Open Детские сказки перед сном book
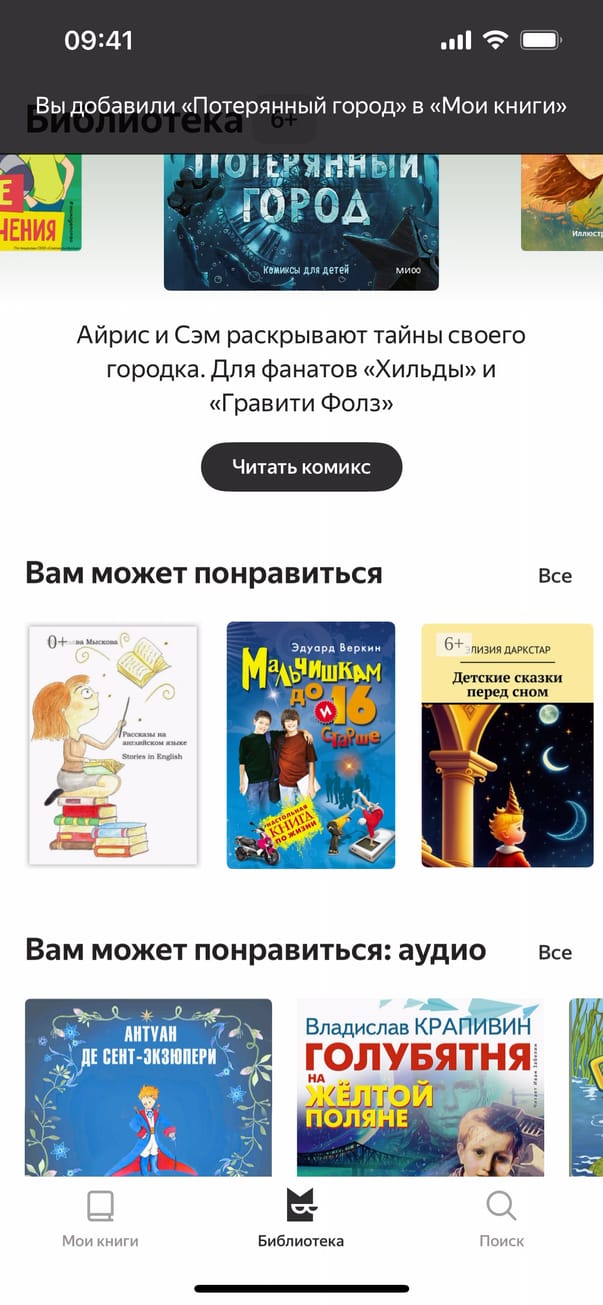The image size is (603, 1305). click(x=508, y=745)
